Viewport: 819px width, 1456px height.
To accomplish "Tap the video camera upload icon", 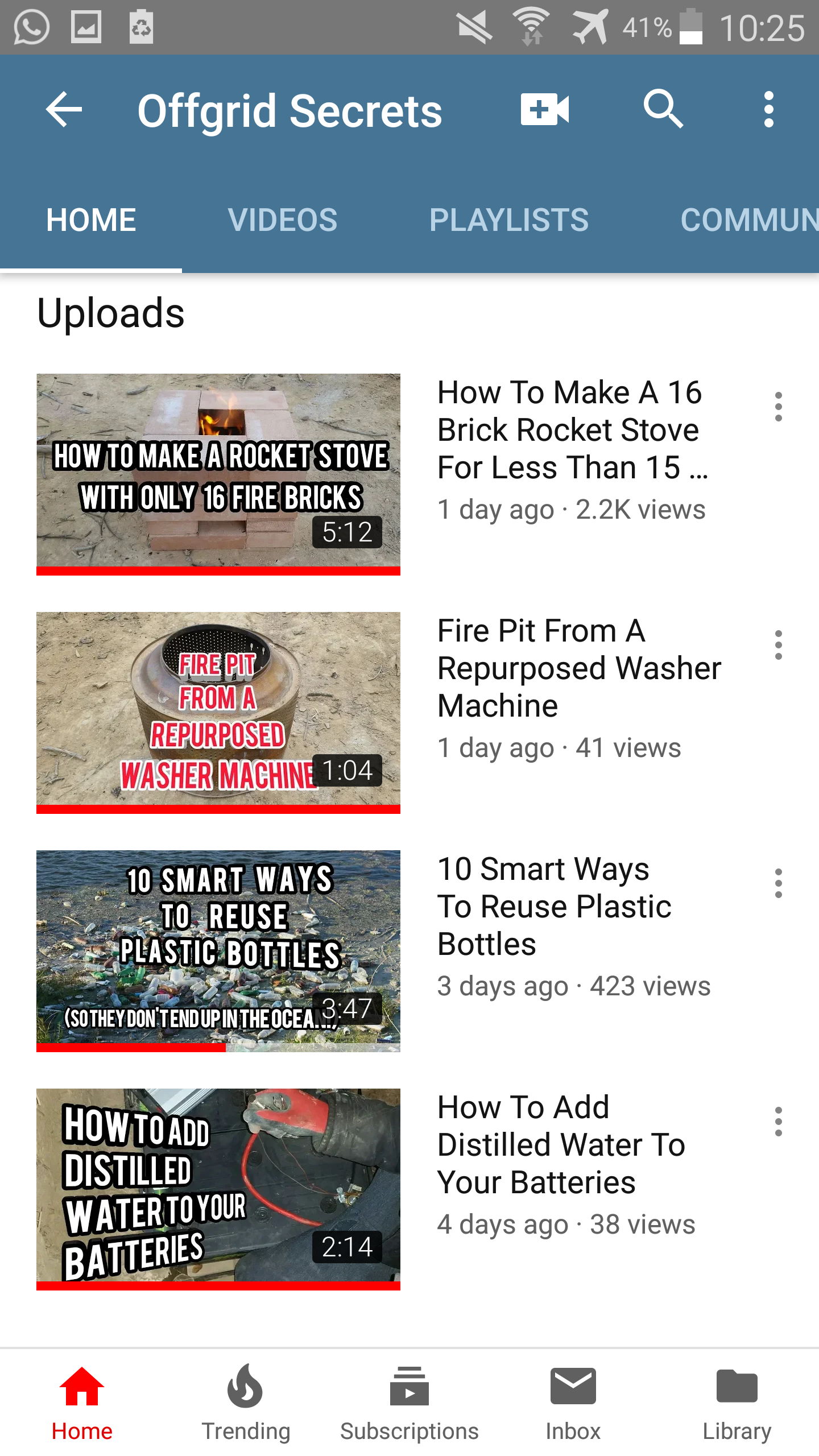I will click(544, 109).
